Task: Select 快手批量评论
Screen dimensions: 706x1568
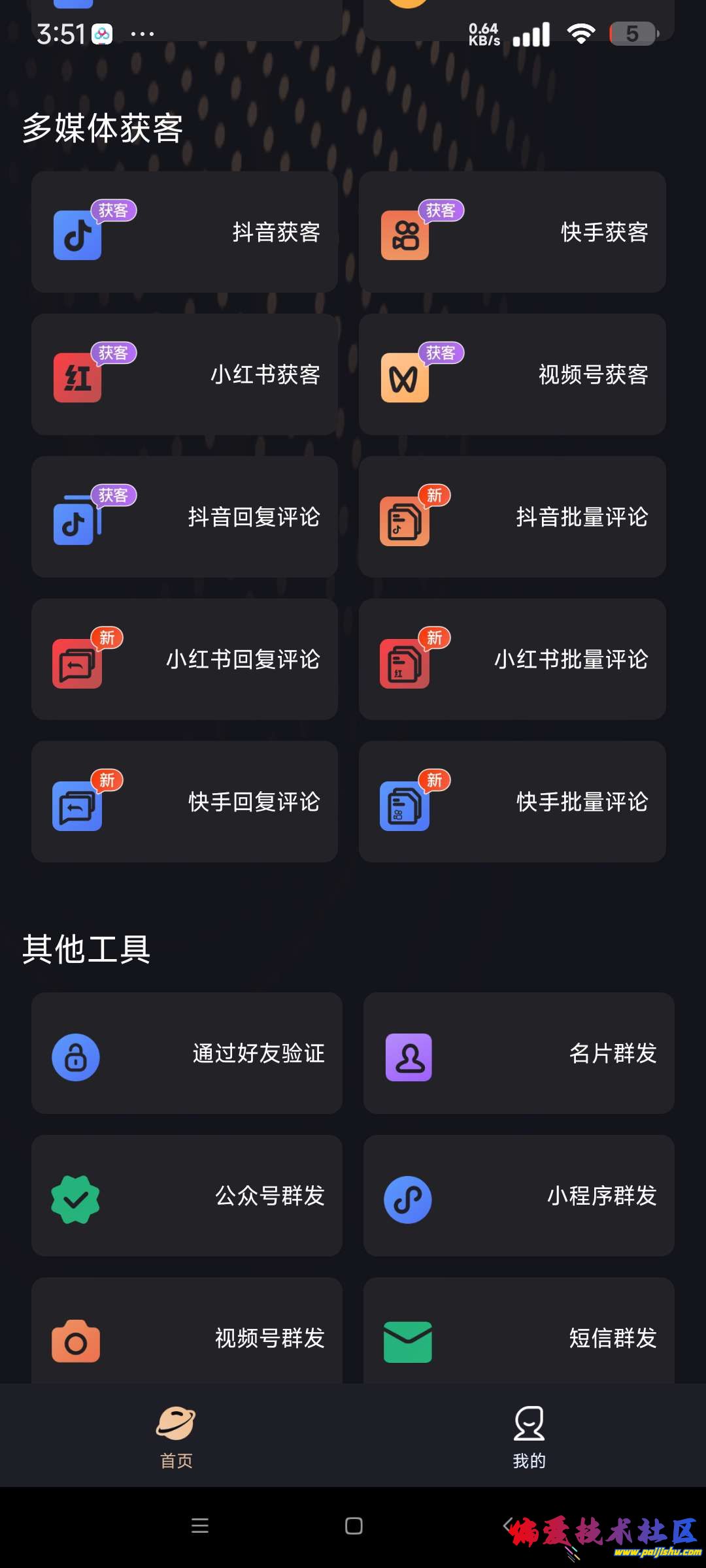Action: point(512,802)
